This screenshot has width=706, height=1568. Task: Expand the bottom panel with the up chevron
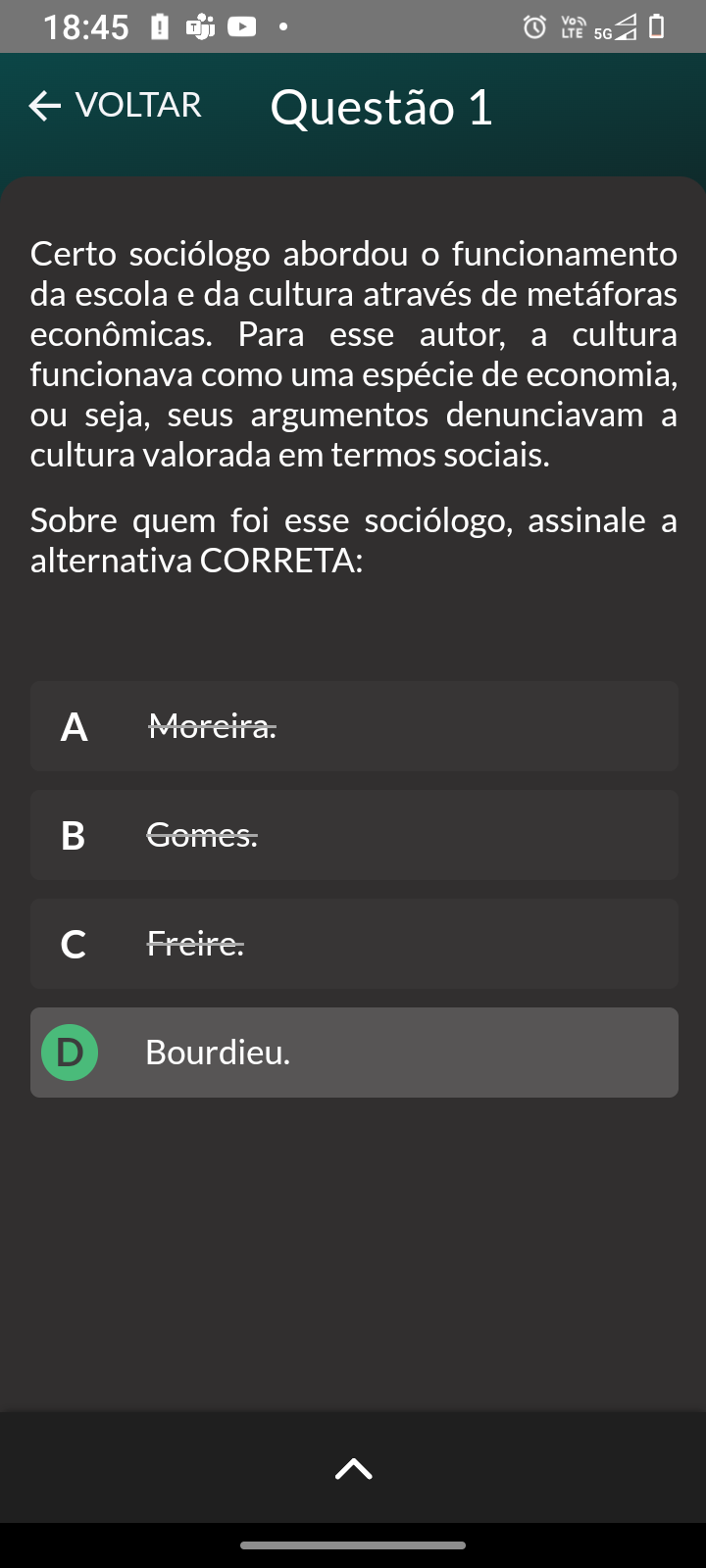353,1468
